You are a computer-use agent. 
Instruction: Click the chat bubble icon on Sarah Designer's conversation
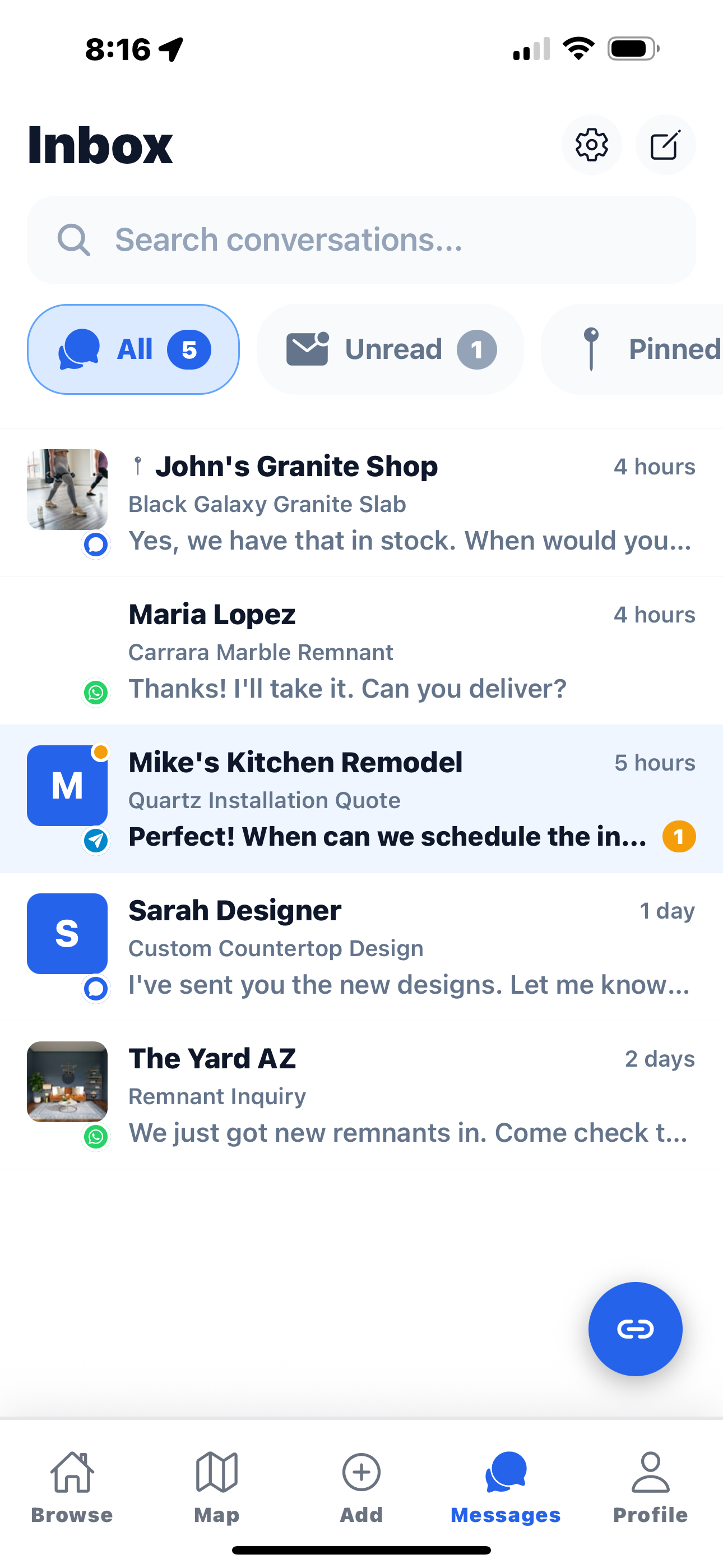click(x=95, y=988)
